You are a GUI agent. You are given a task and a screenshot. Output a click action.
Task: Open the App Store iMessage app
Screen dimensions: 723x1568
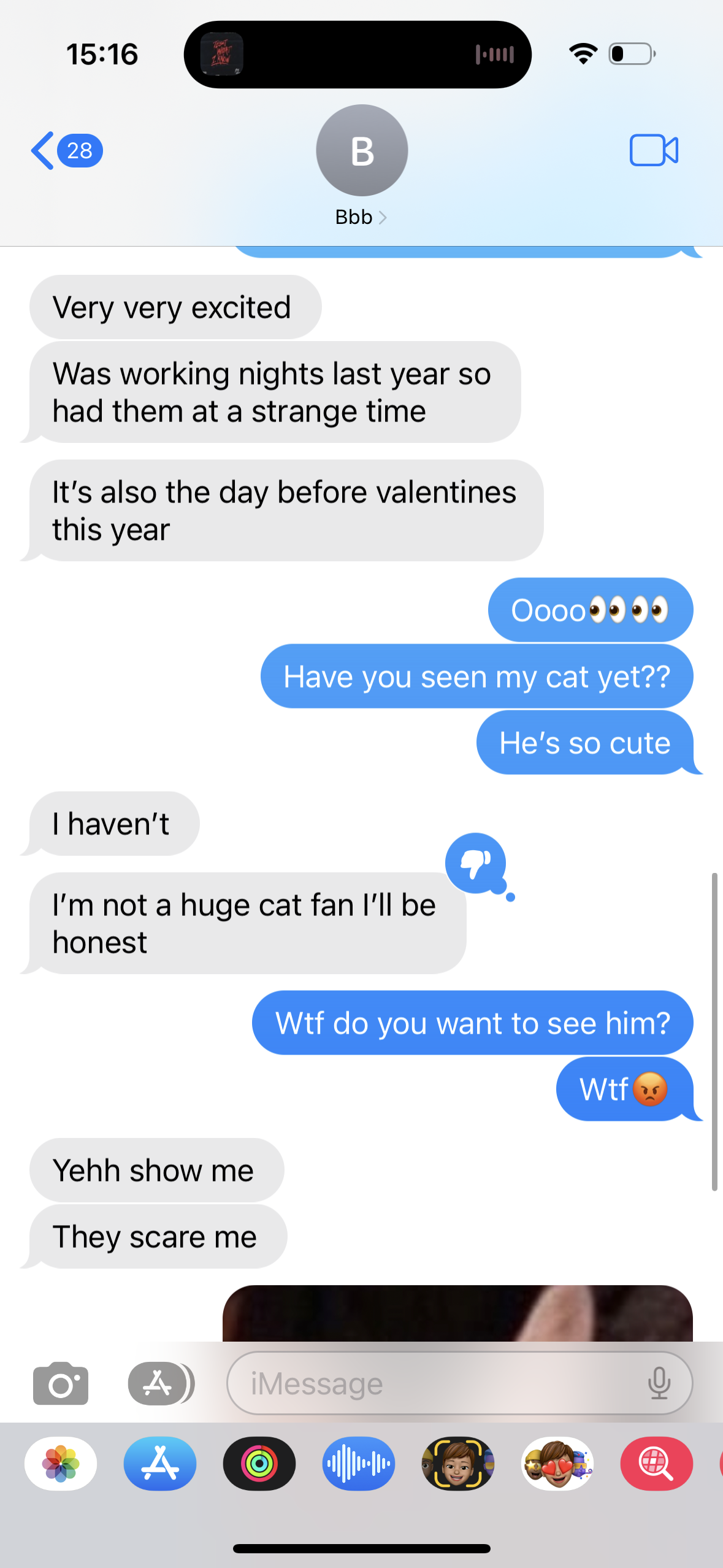coord(160,1464)
